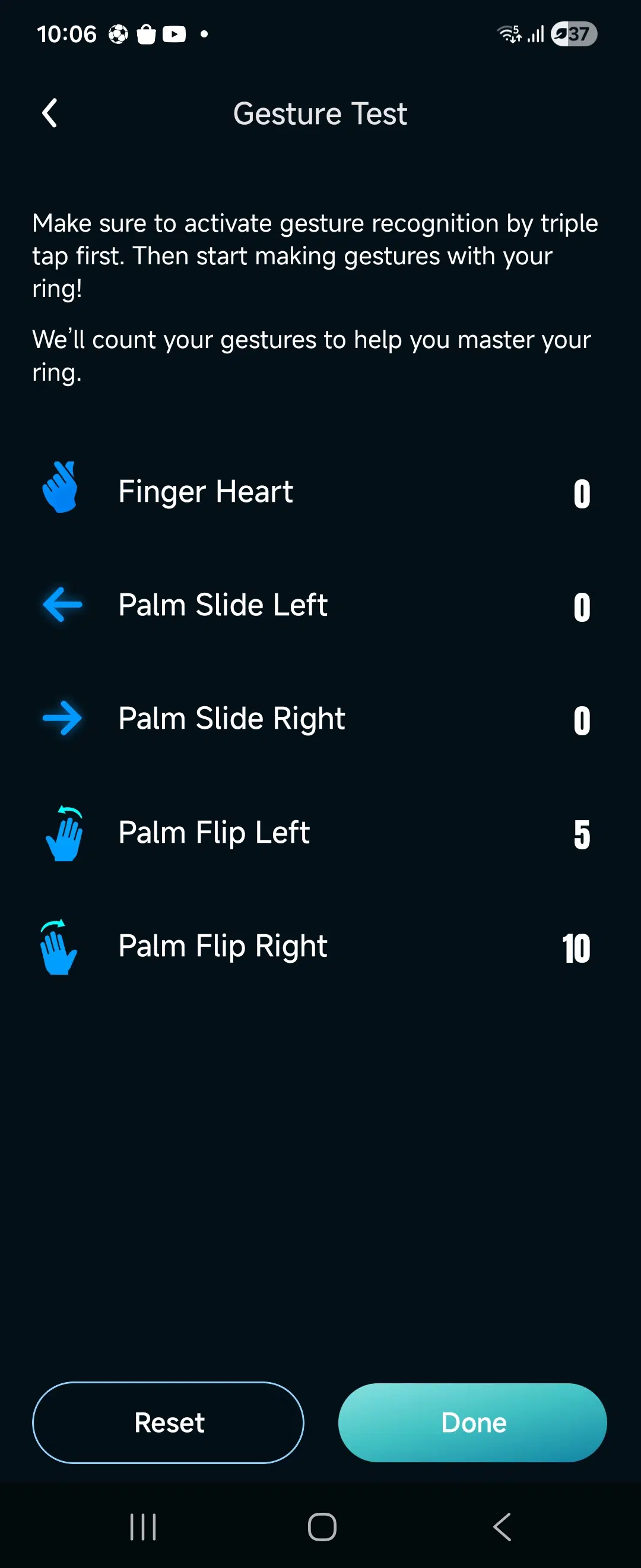
Task: Reset the gesture counters
Action: click(x=169, y=1422)
